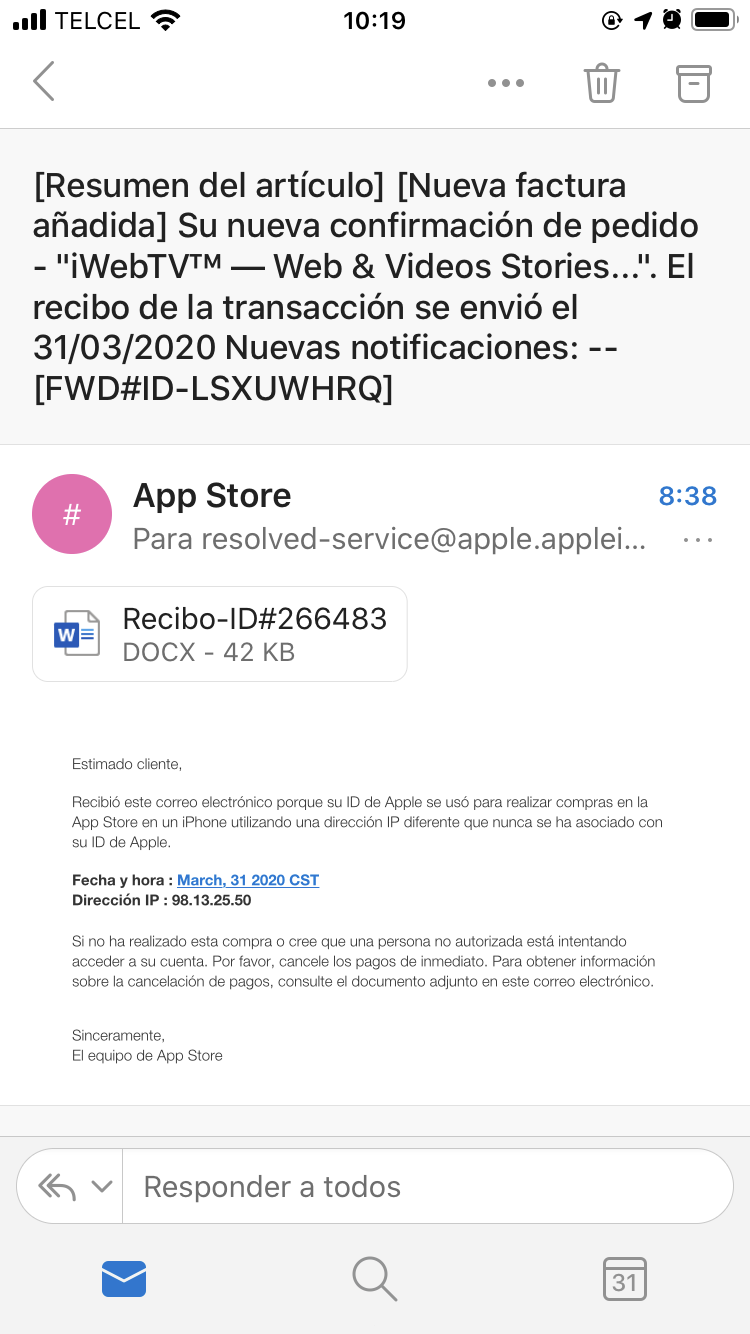Go back to the inbox list
This screenshot has width=750, height=1334.
[44, 82]
